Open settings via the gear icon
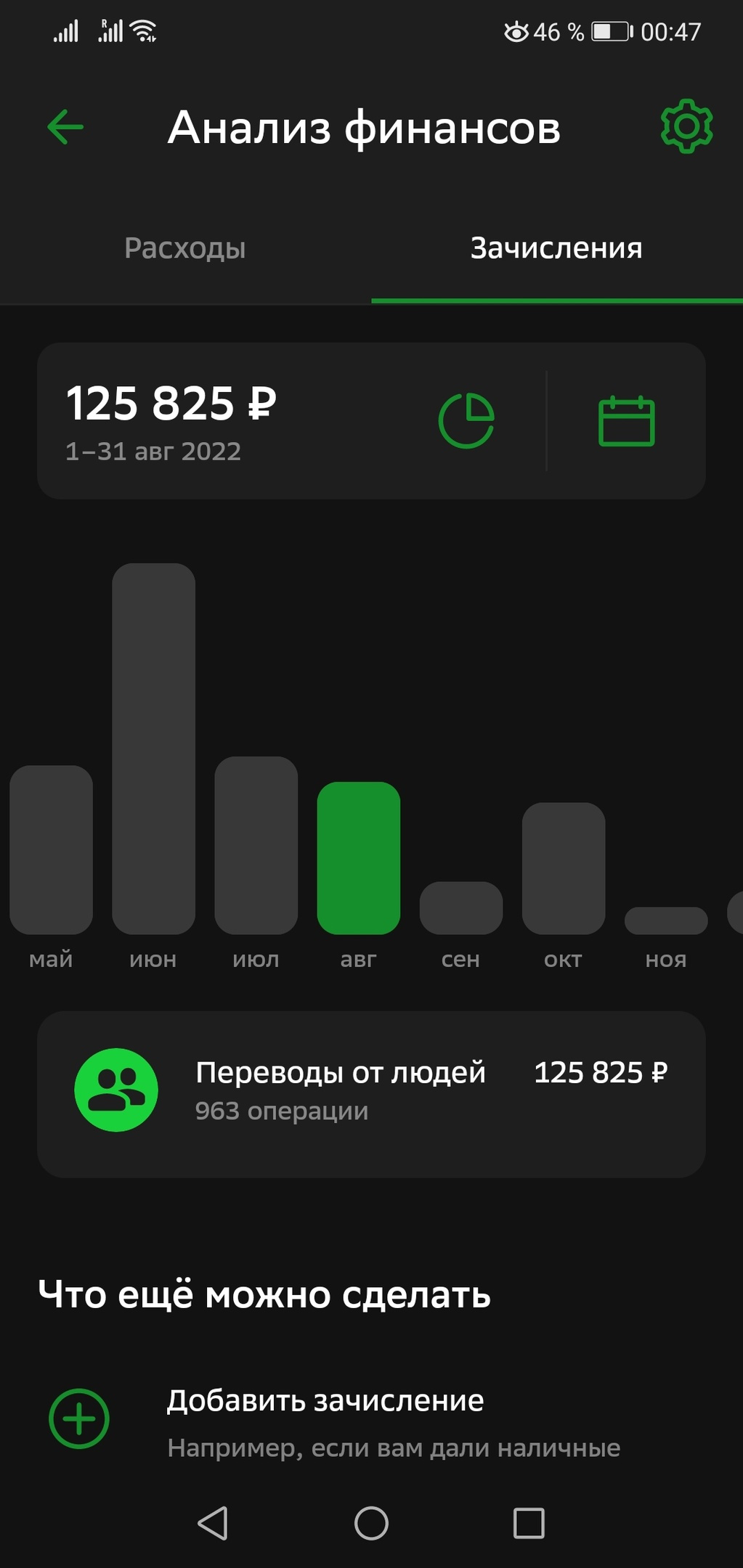The image size is (743, 1568). click(686, 126)
